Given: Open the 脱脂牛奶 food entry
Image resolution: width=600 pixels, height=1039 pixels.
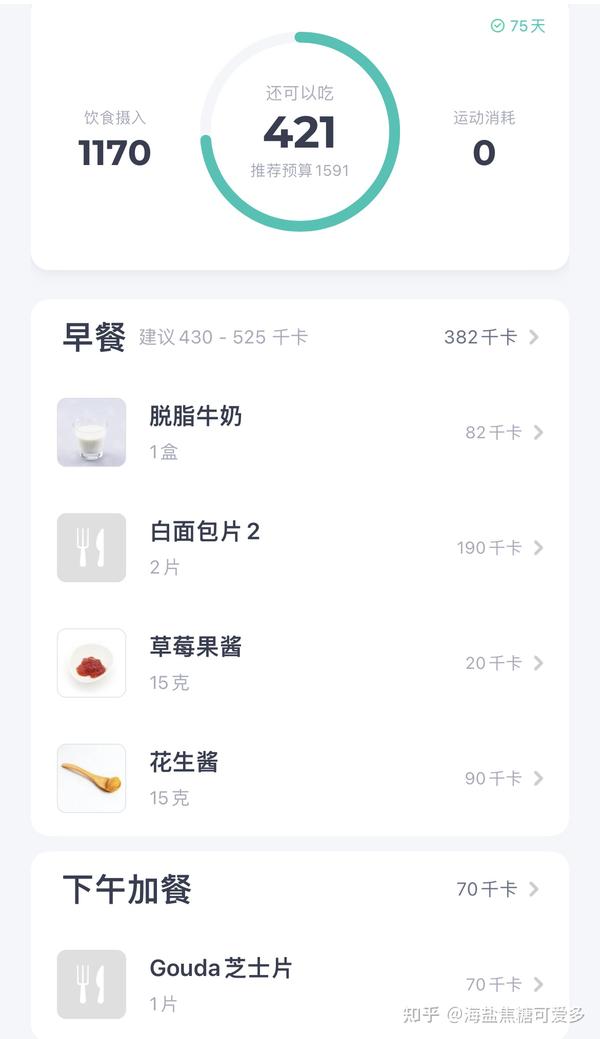Looking at the screenshot, I should [x=300, y=432].
